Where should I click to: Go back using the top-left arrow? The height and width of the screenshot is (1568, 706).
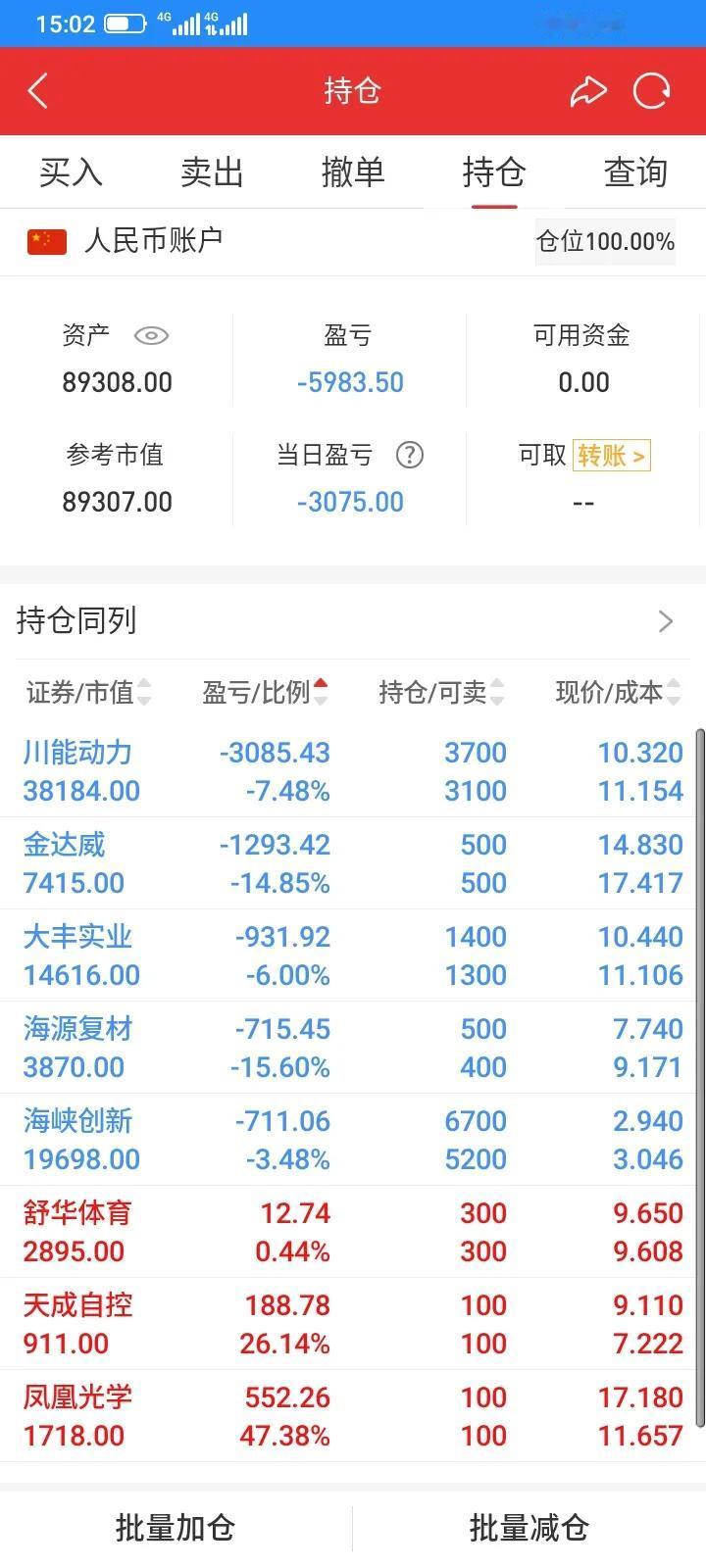[x=37, y=91]
